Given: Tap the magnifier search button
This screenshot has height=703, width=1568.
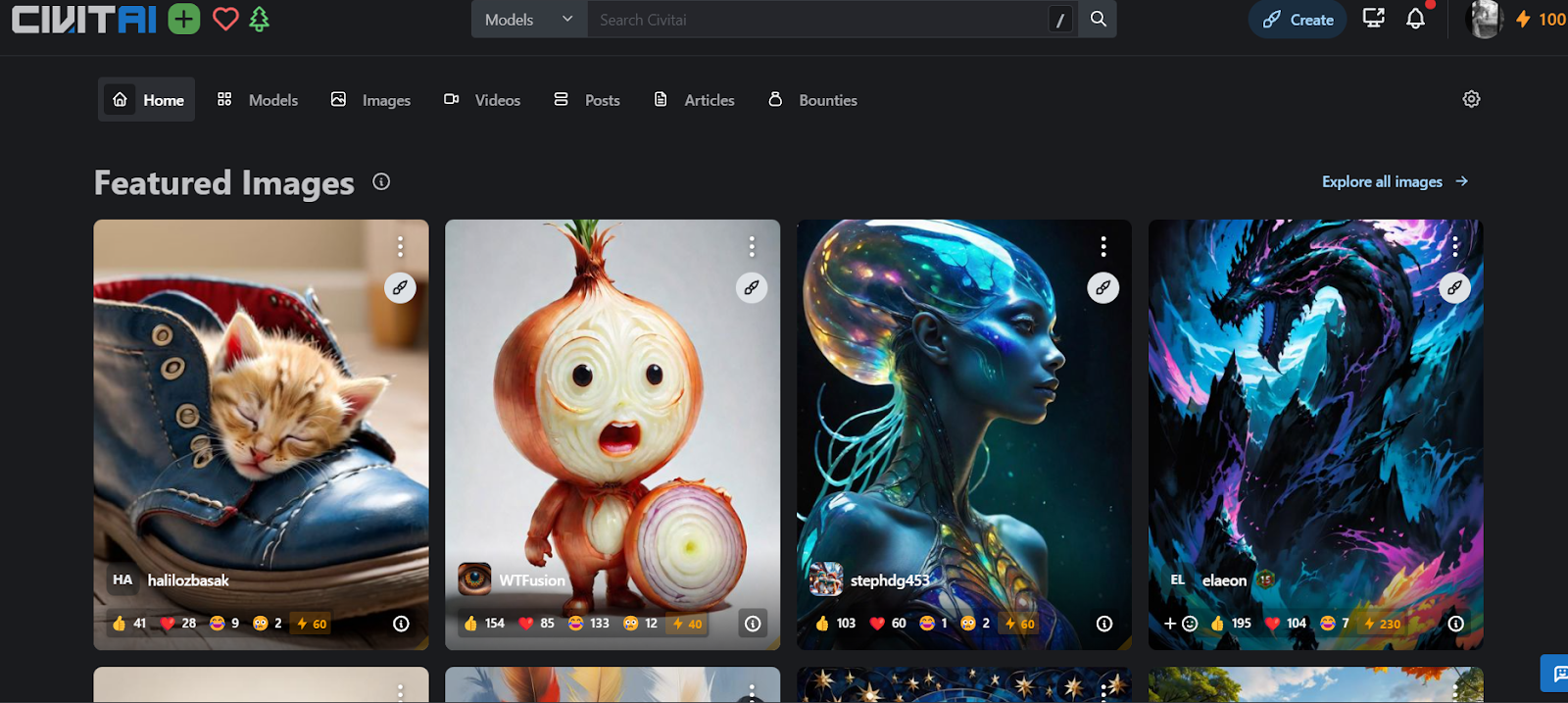Looking at the screenshot, I should click(x=1099, y=20).
